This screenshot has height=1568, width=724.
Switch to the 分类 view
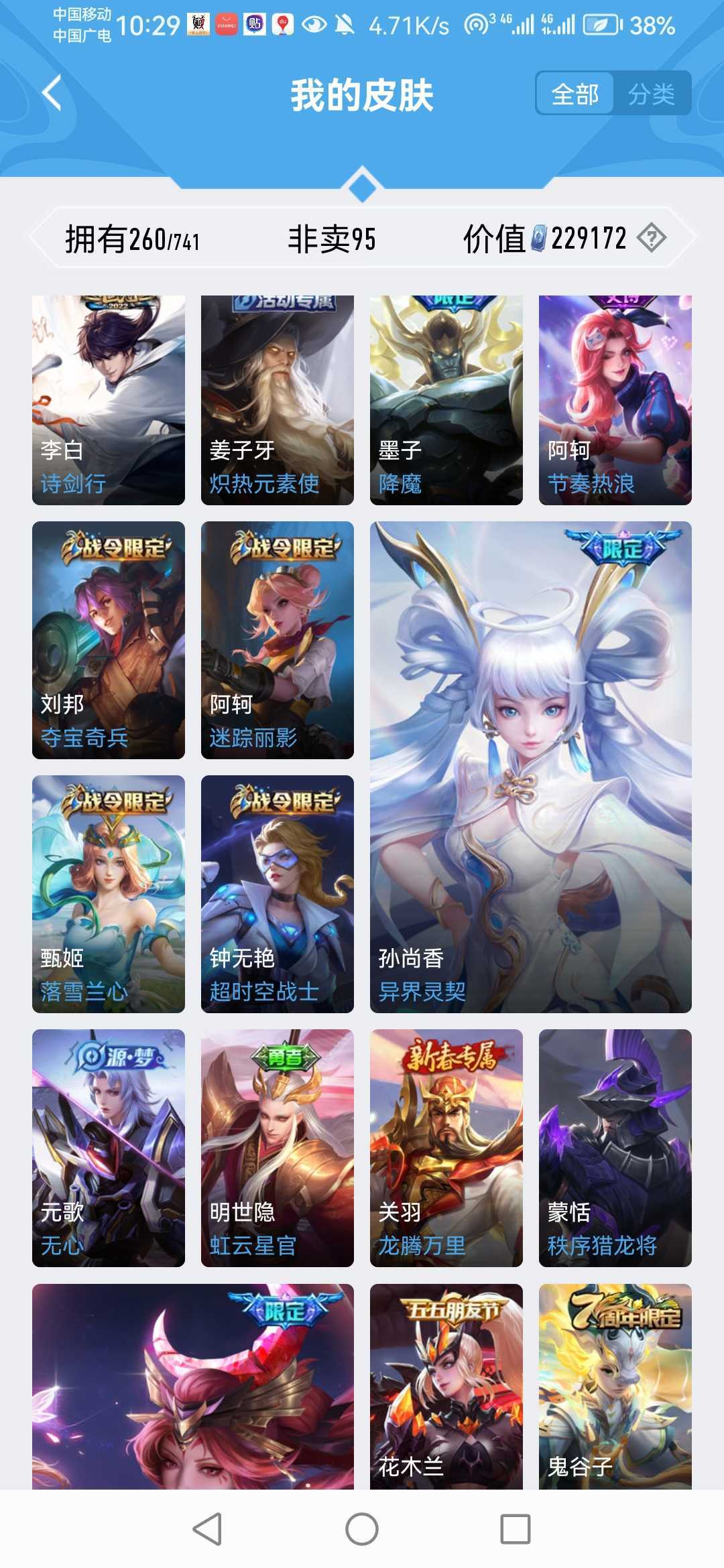651,94
